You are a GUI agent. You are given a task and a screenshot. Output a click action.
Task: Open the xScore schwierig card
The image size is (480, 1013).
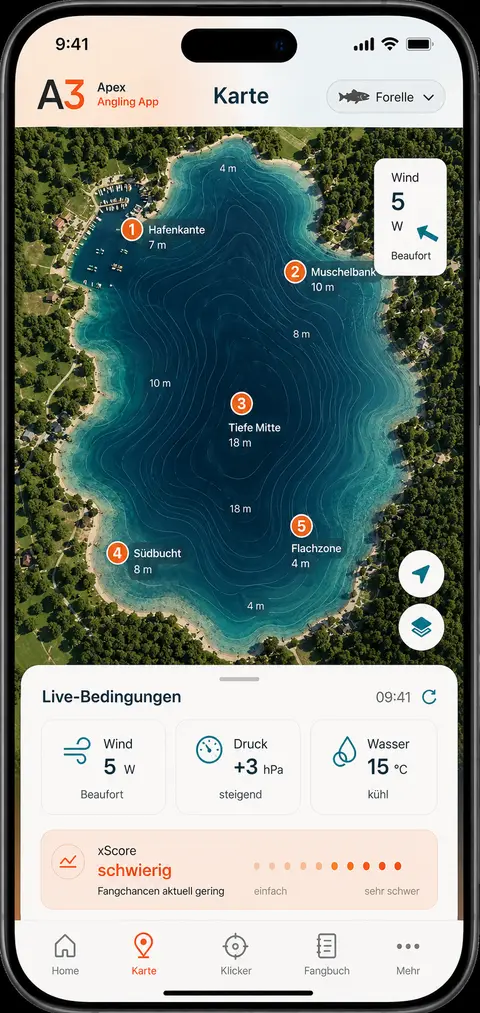pyautogui.click(x=239, y=870)
